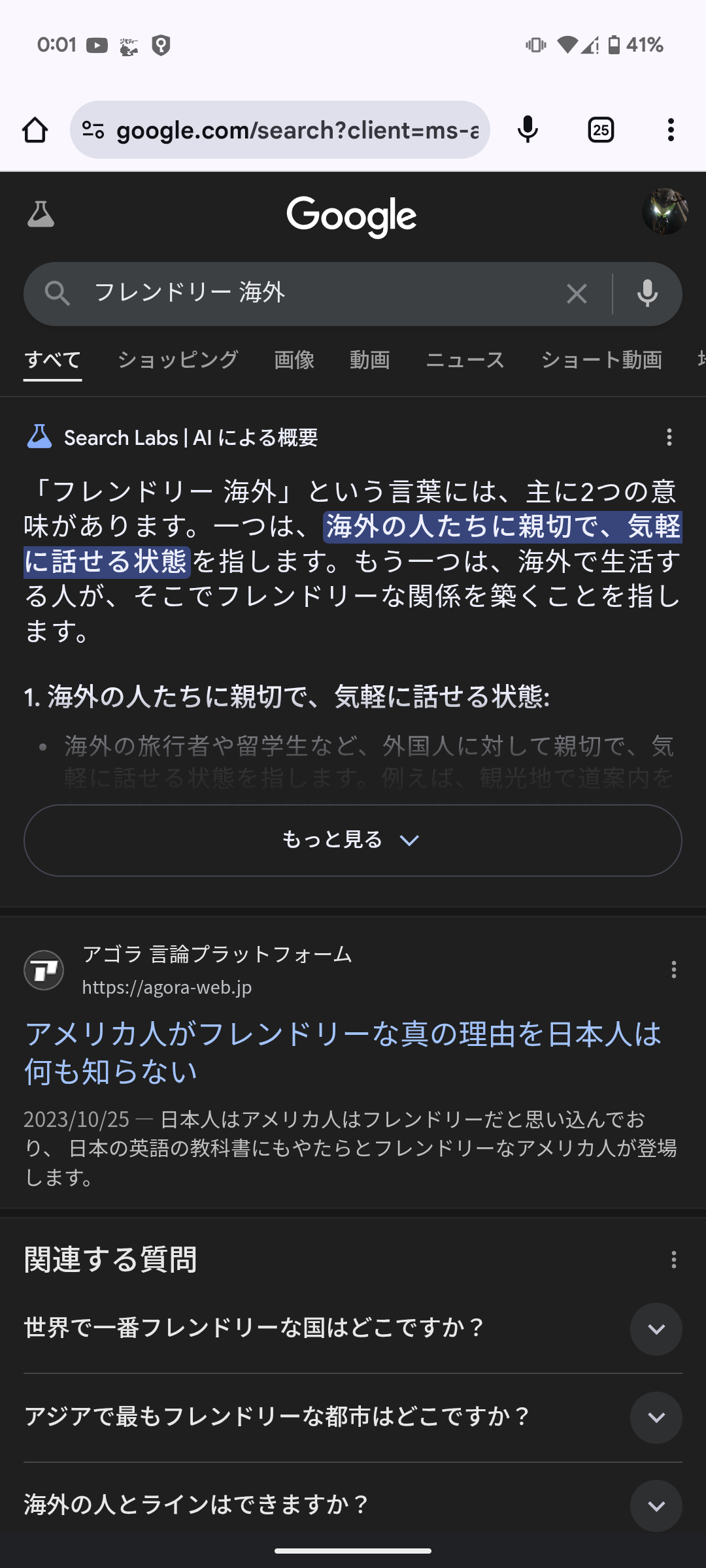This screenshot has height=1568, width=706.
Task: Start voice search from the browser toolbar
Action: [x=528, y=130]
